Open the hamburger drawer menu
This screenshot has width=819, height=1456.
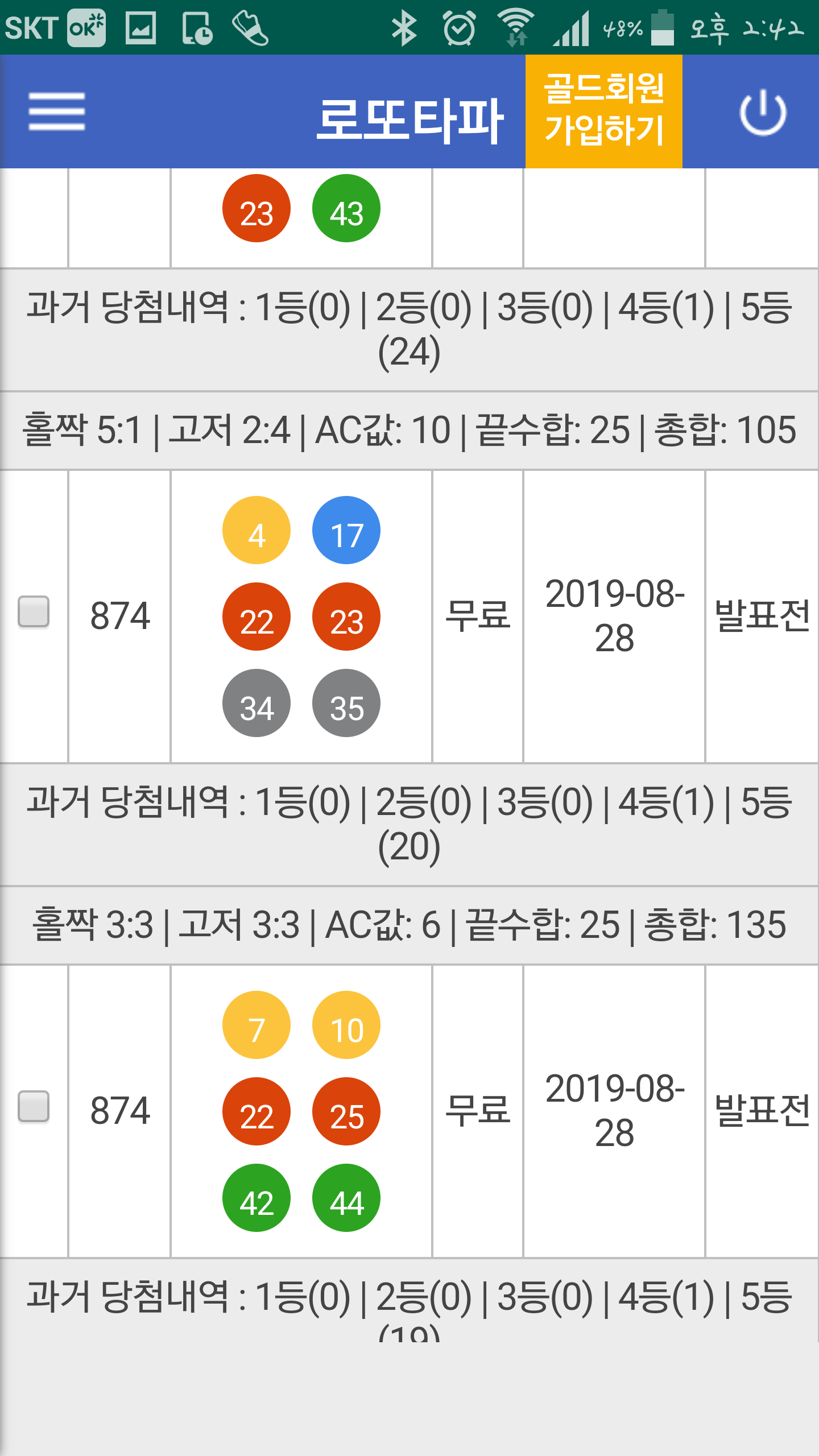pos(57,111)
